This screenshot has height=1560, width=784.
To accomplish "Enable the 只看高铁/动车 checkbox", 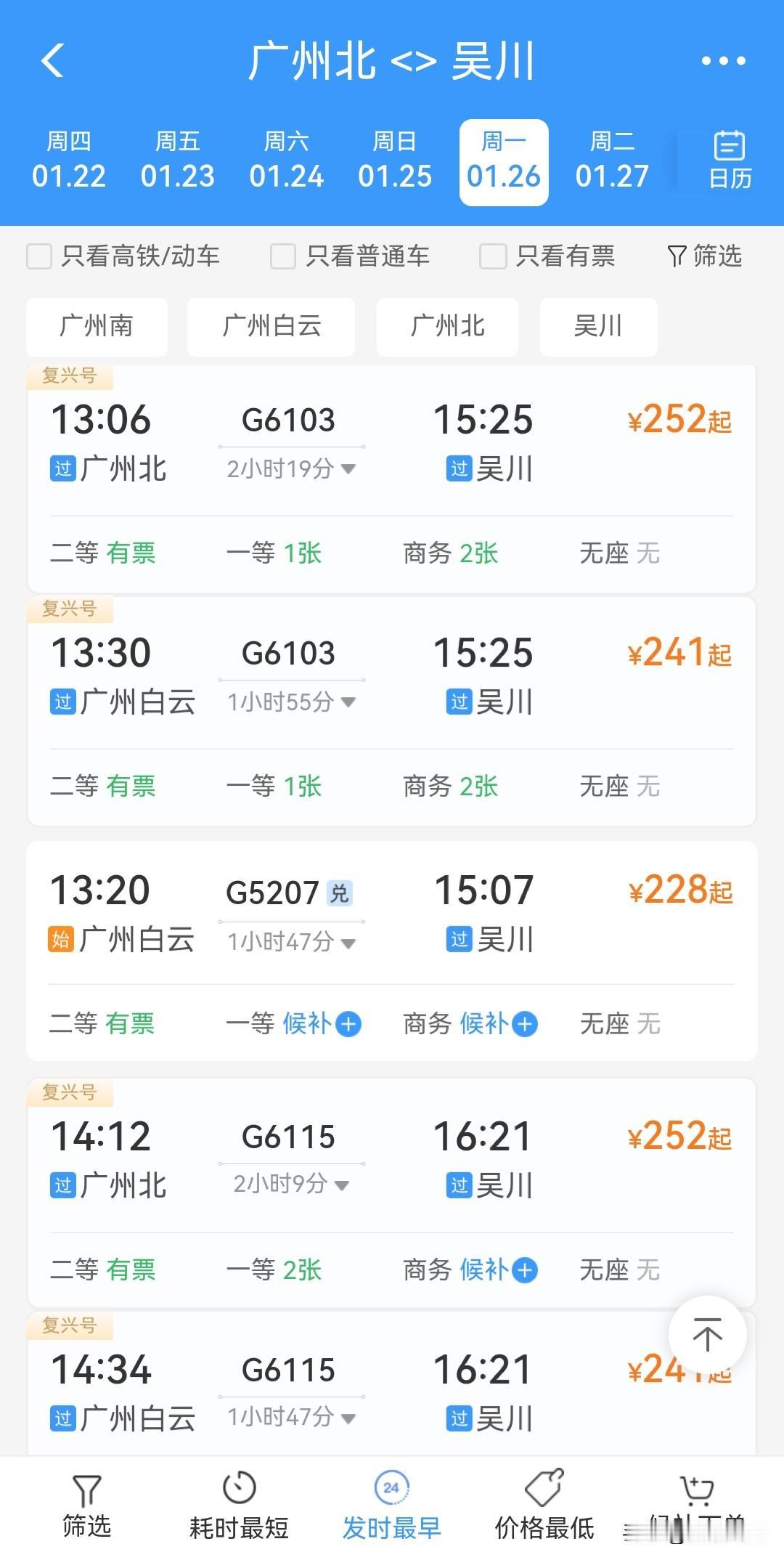I will pyautogui.click(x=39, y=257).
